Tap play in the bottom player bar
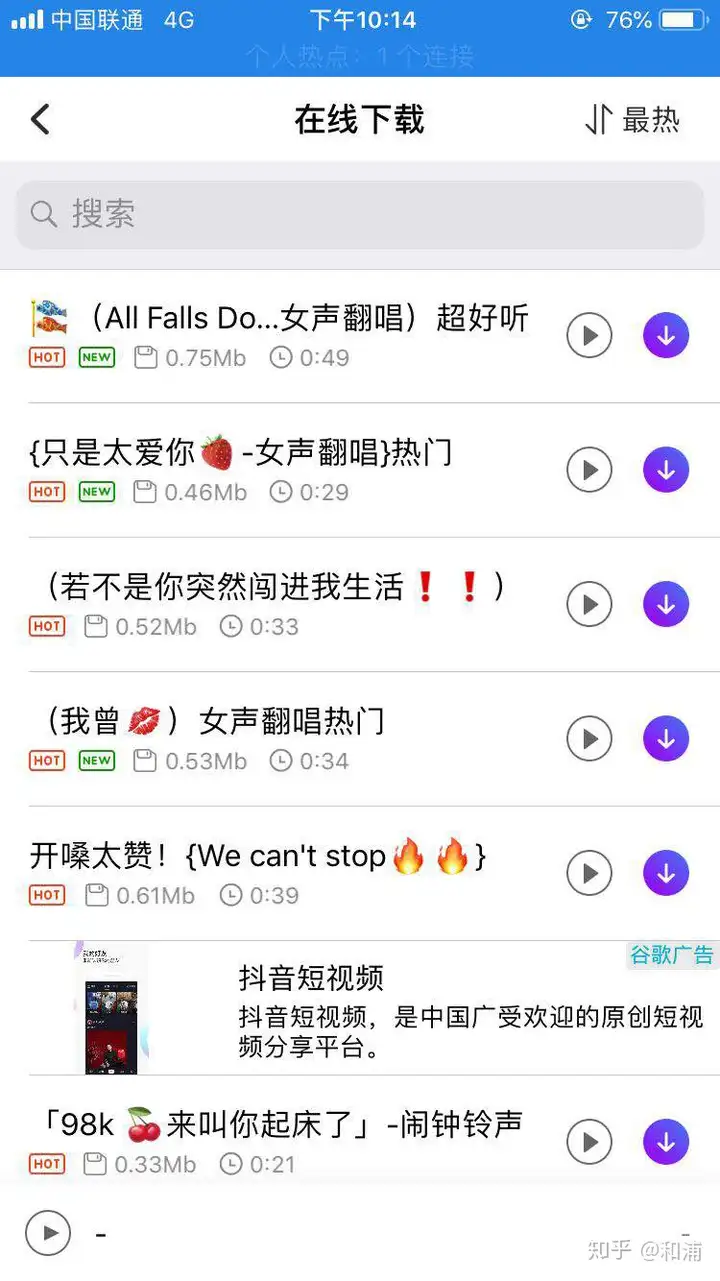The image size is (720, 1281). pos(48,1232)
